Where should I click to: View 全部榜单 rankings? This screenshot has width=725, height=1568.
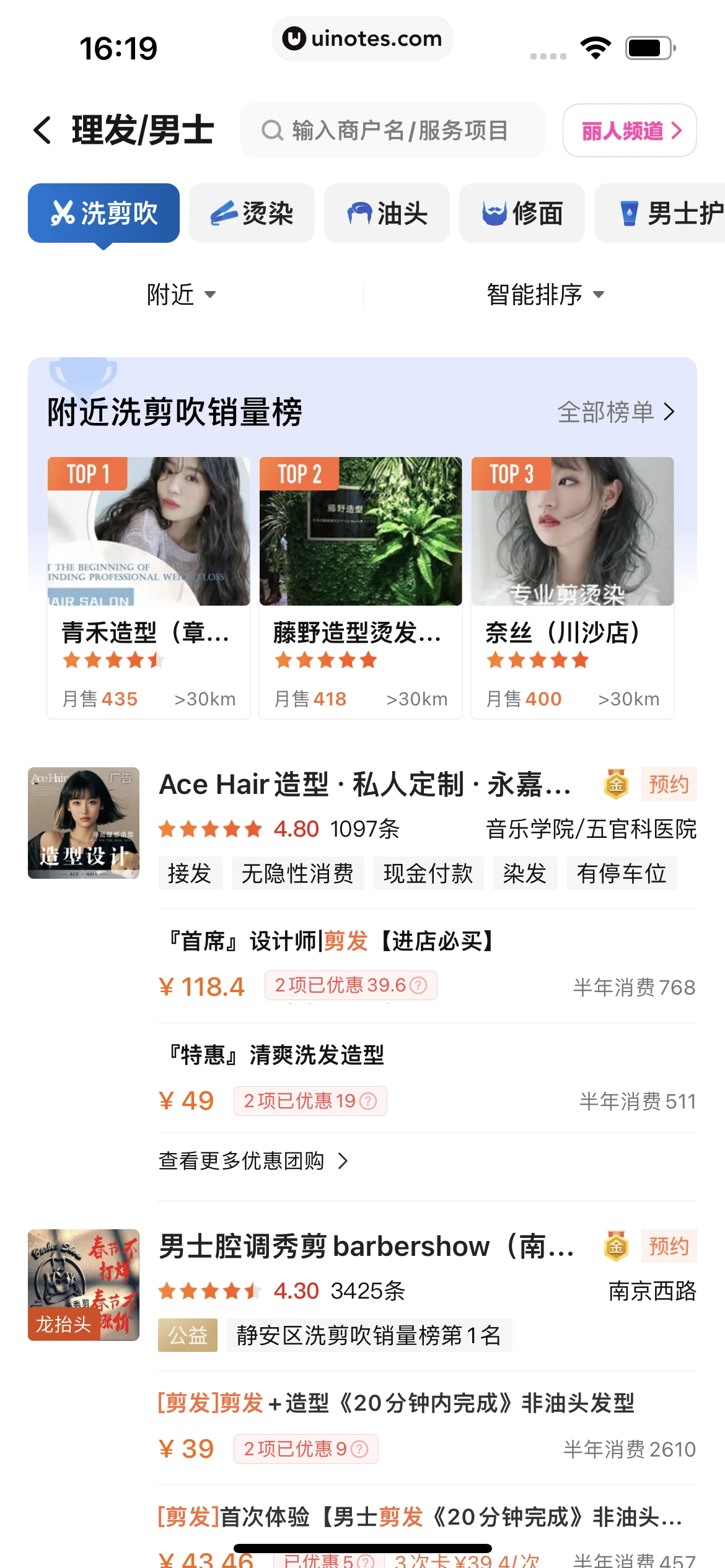coord(615,412)
